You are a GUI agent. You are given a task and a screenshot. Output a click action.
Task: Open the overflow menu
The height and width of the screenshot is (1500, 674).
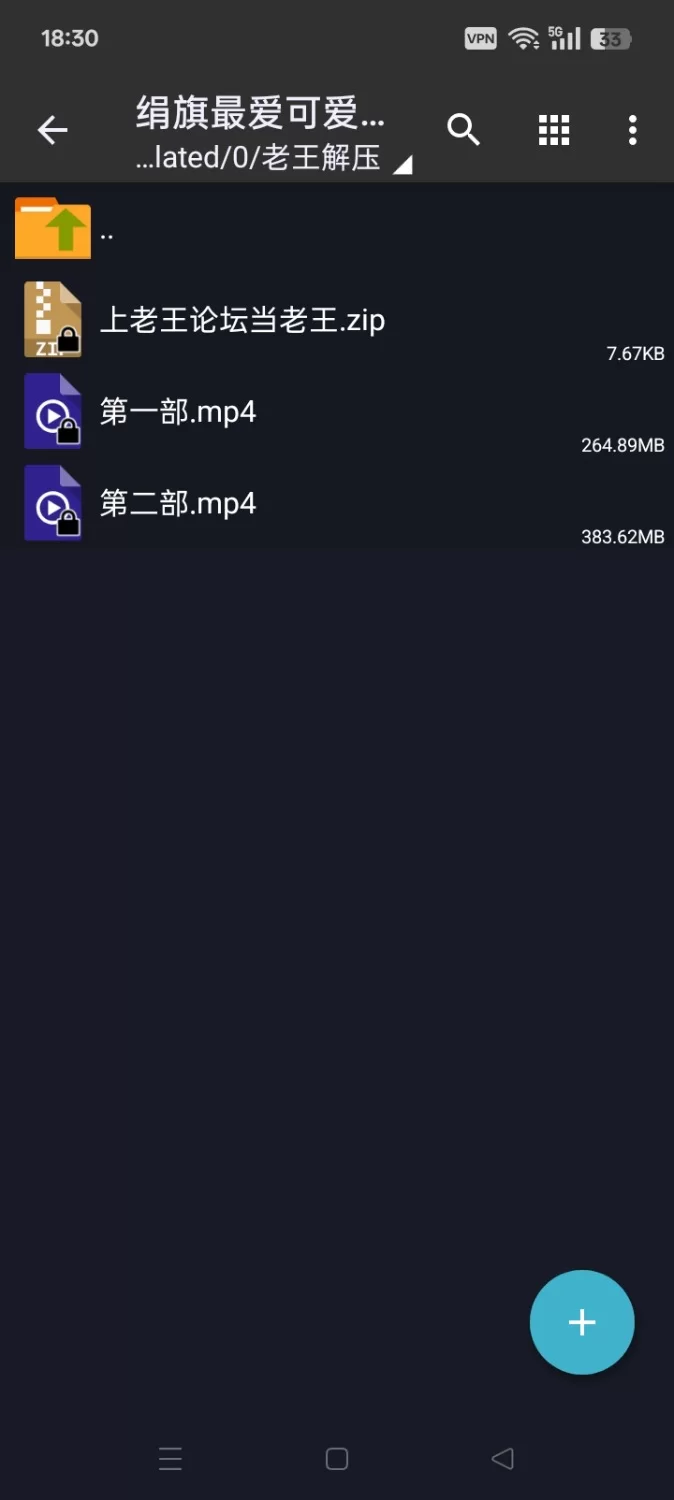click(632, 130)
